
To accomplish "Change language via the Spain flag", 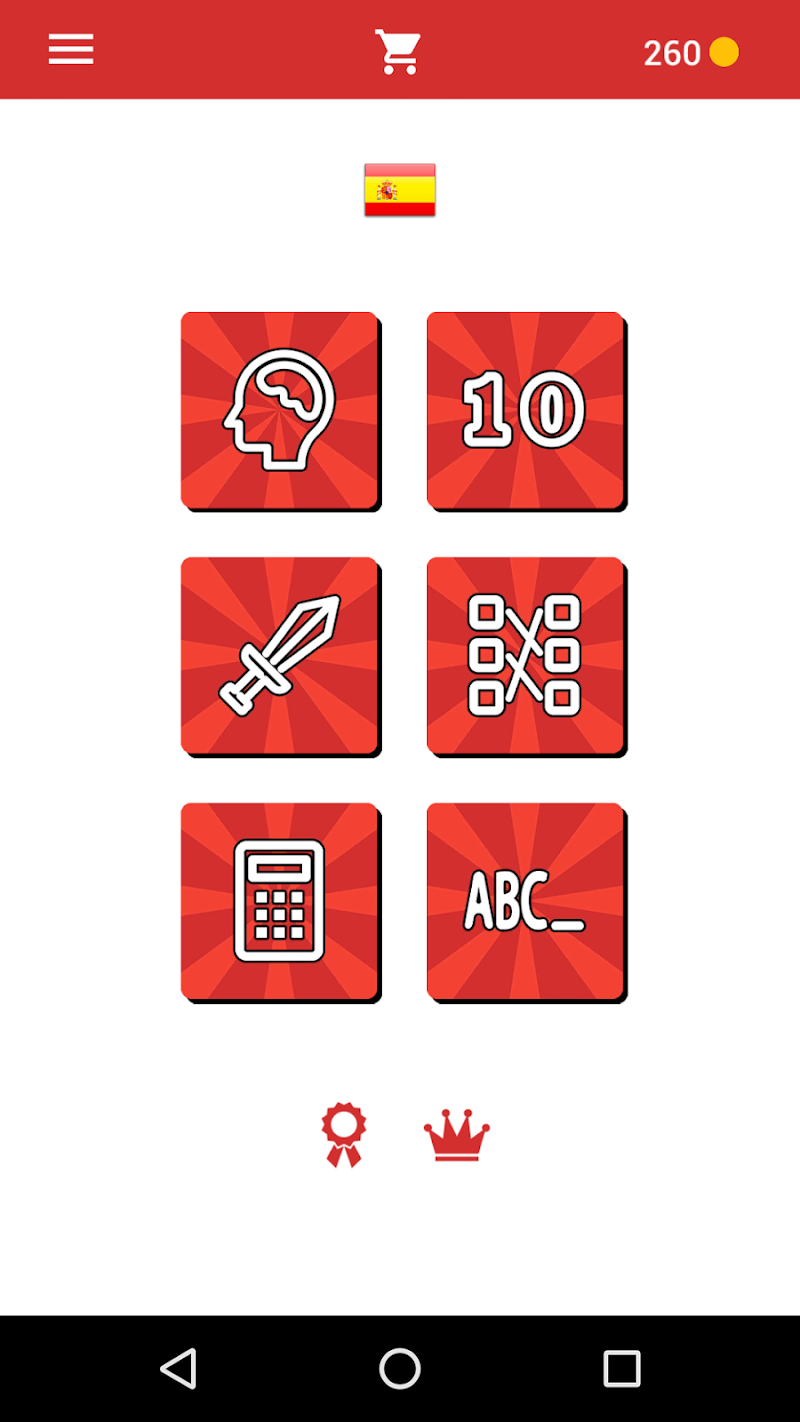I will pyautogui.click(x=400, y=190).
